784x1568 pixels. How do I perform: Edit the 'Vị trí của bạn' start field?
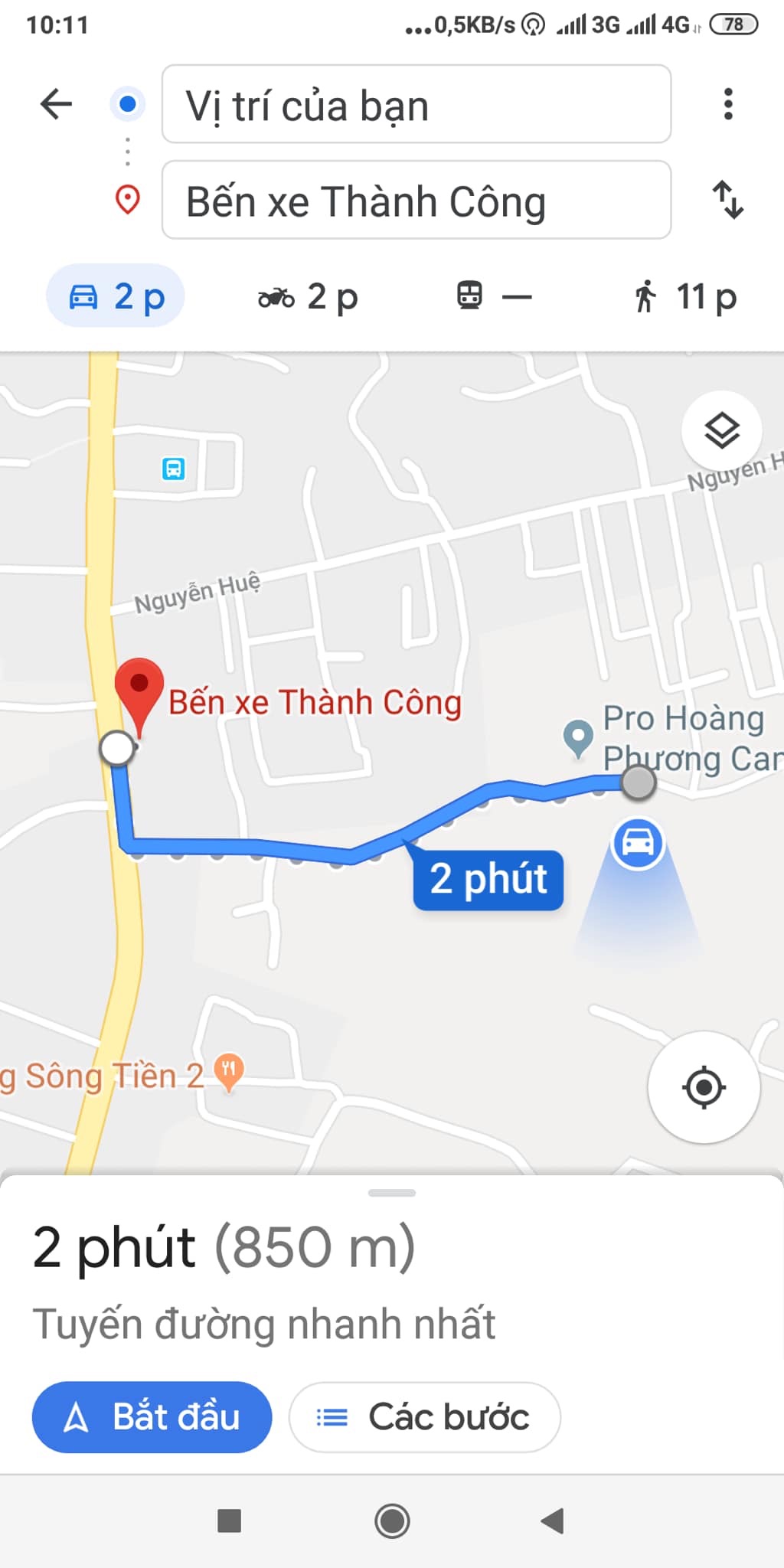416,105
